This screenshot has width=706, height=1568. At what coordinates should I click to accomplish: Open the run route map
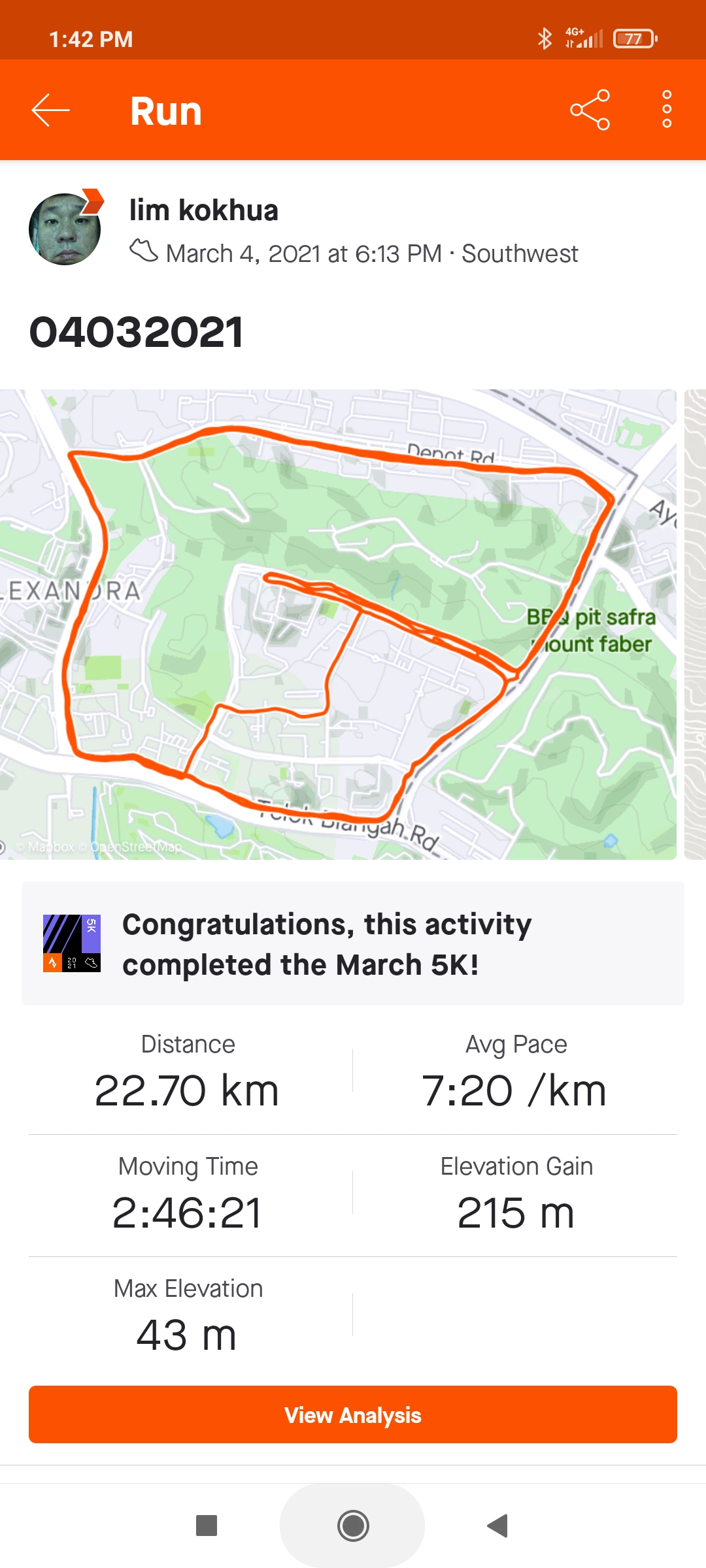(338, 624)
